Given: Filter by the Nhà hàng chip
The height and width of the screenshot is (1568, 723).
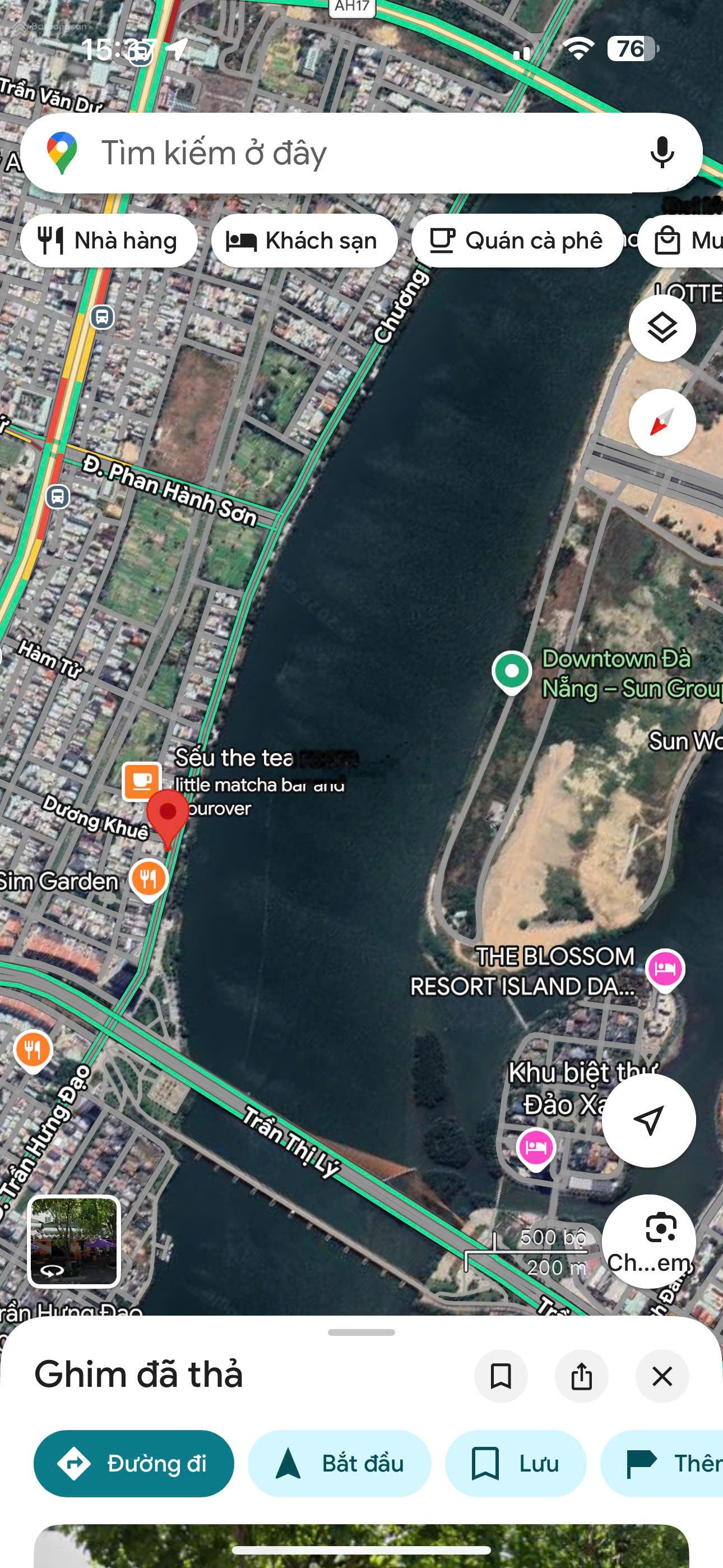Looking at the screenshot, I should 108,241.
